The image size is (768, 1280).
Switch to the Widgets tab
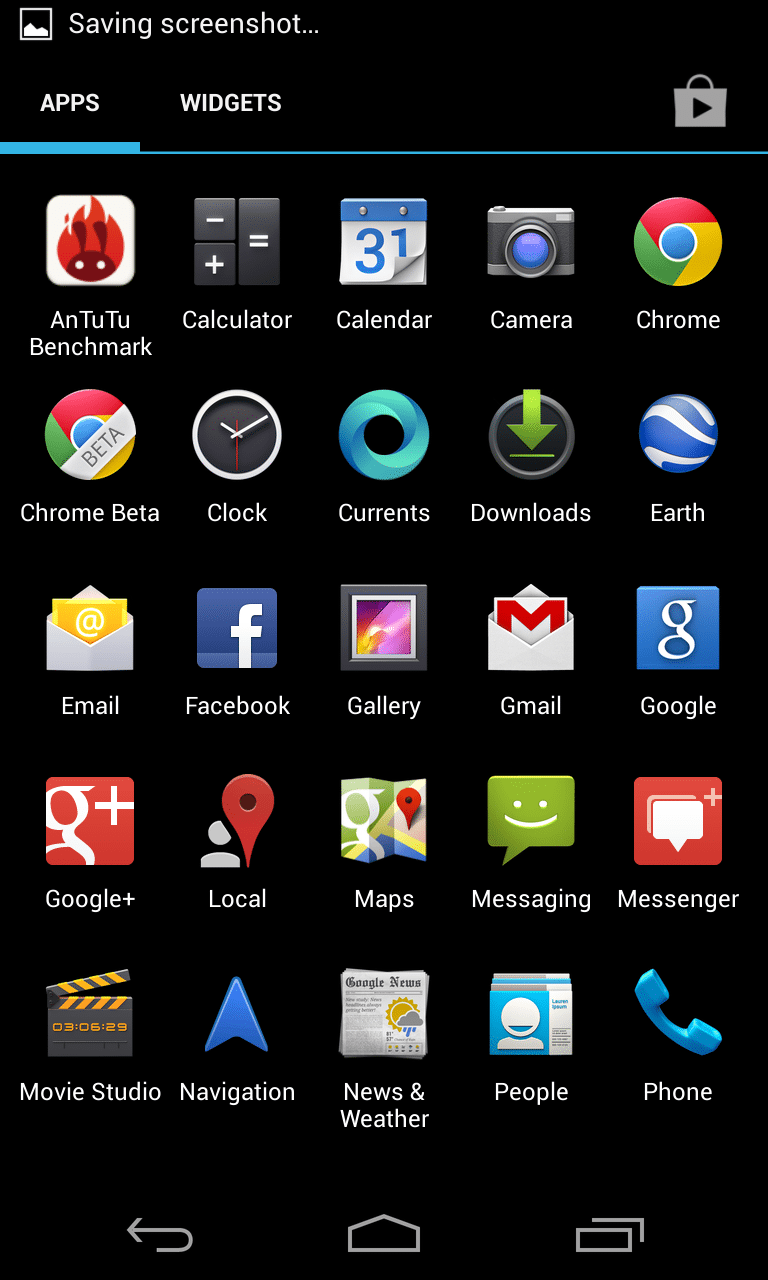(x=231, y=103)
